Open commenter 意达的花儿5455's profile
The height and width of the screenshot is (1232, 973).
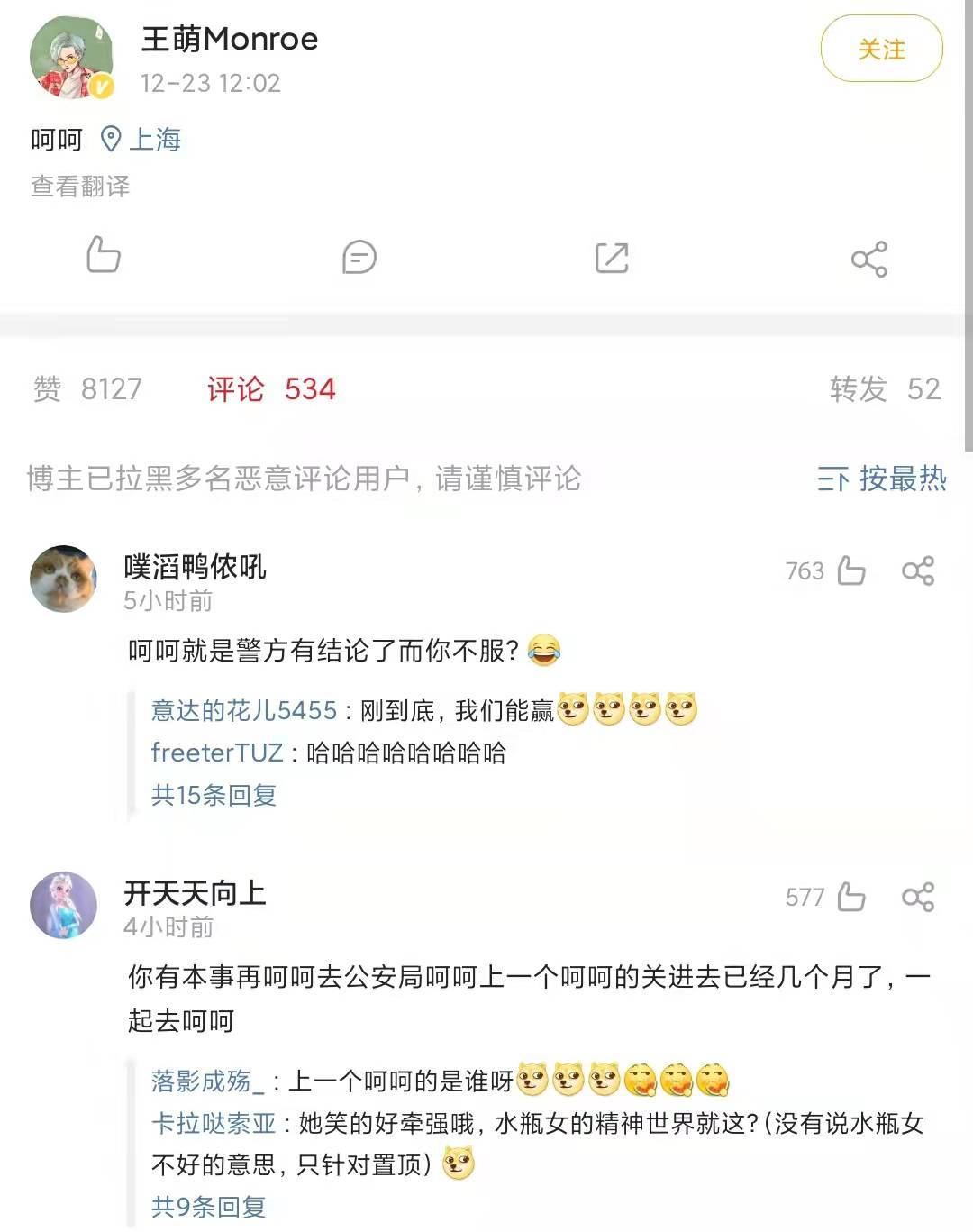(x=243, y=711)
